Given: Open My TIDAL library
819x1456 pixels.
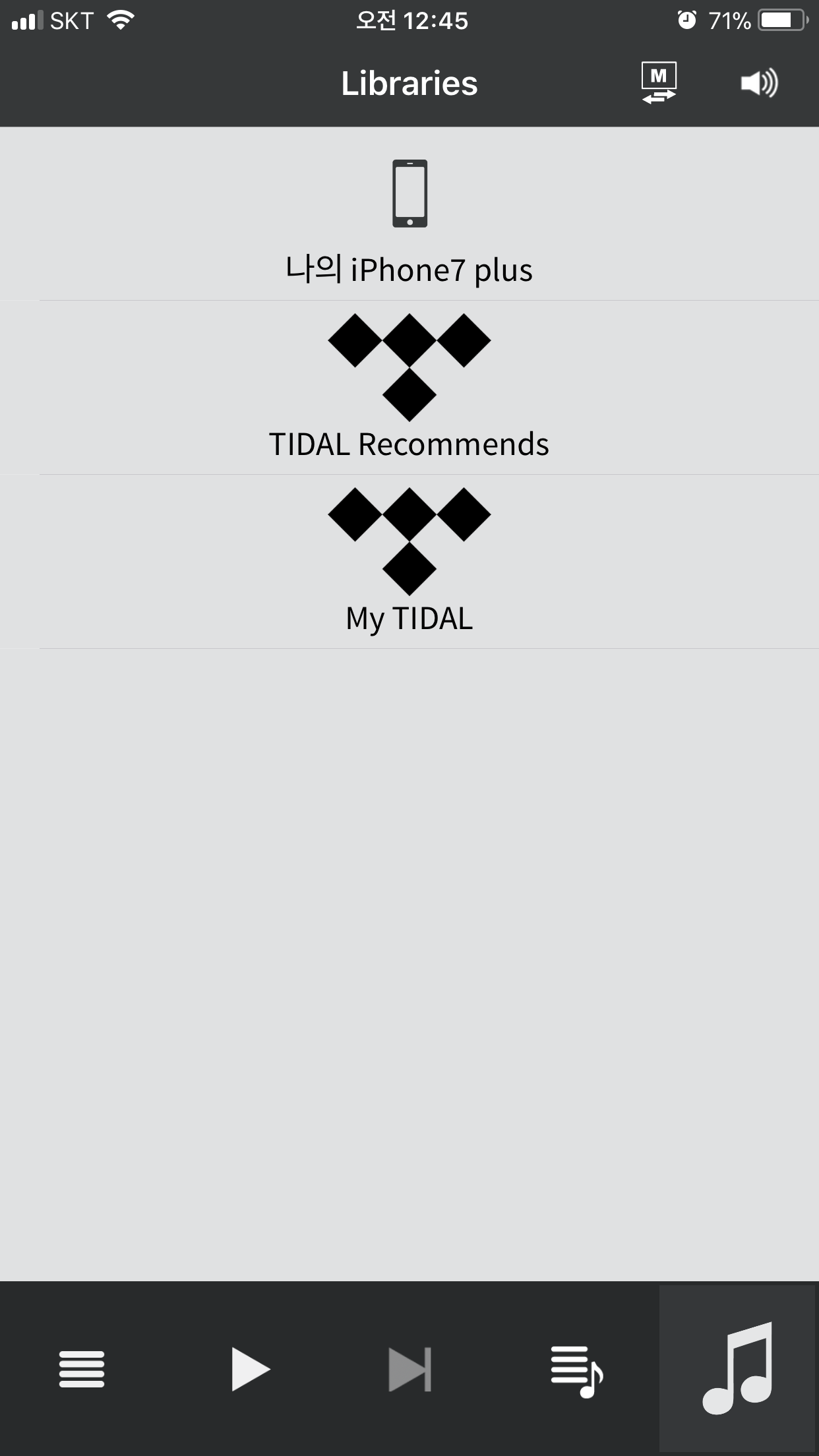Looking at the screenshot, I should [x=409, y=562].
